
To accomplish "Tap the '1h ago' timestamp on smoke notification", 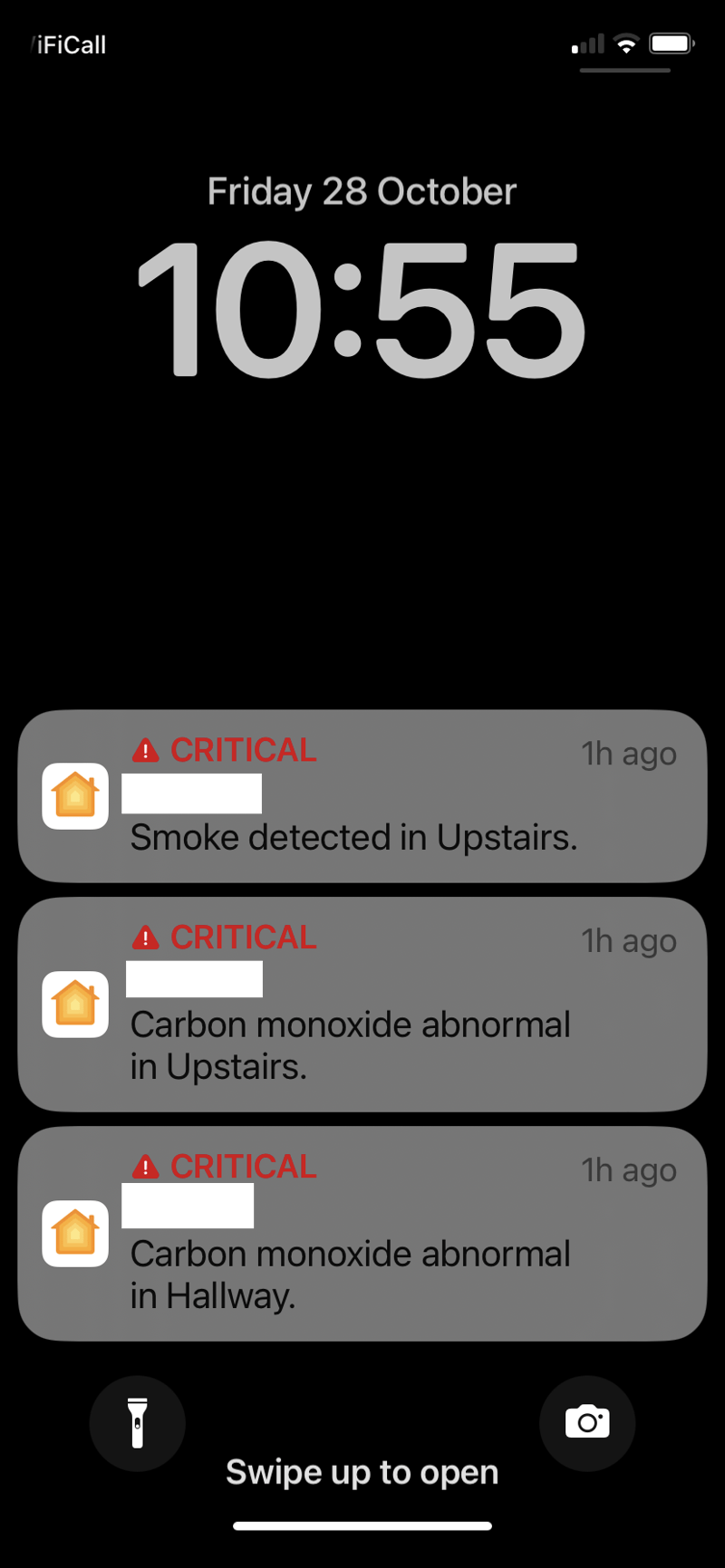I will [x=629, y=753].
